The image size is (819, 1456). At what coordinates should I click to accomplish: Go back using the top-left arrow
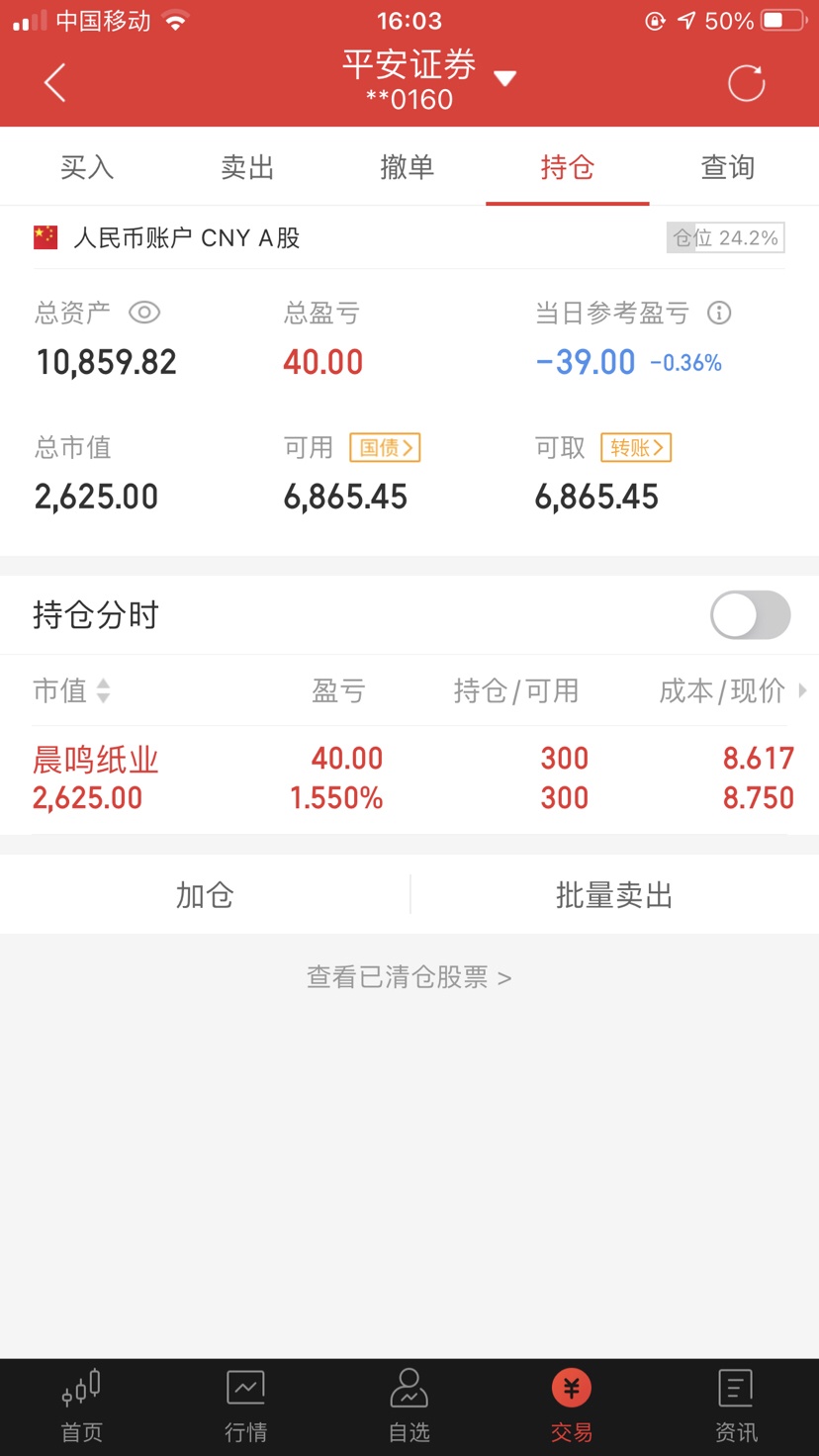pyautogui.click(x=55, y=83)
